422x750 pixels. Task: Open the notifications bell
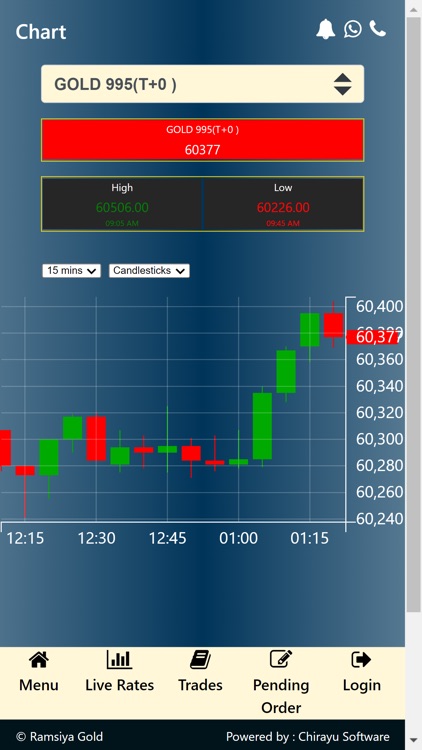tap(325, 29)
